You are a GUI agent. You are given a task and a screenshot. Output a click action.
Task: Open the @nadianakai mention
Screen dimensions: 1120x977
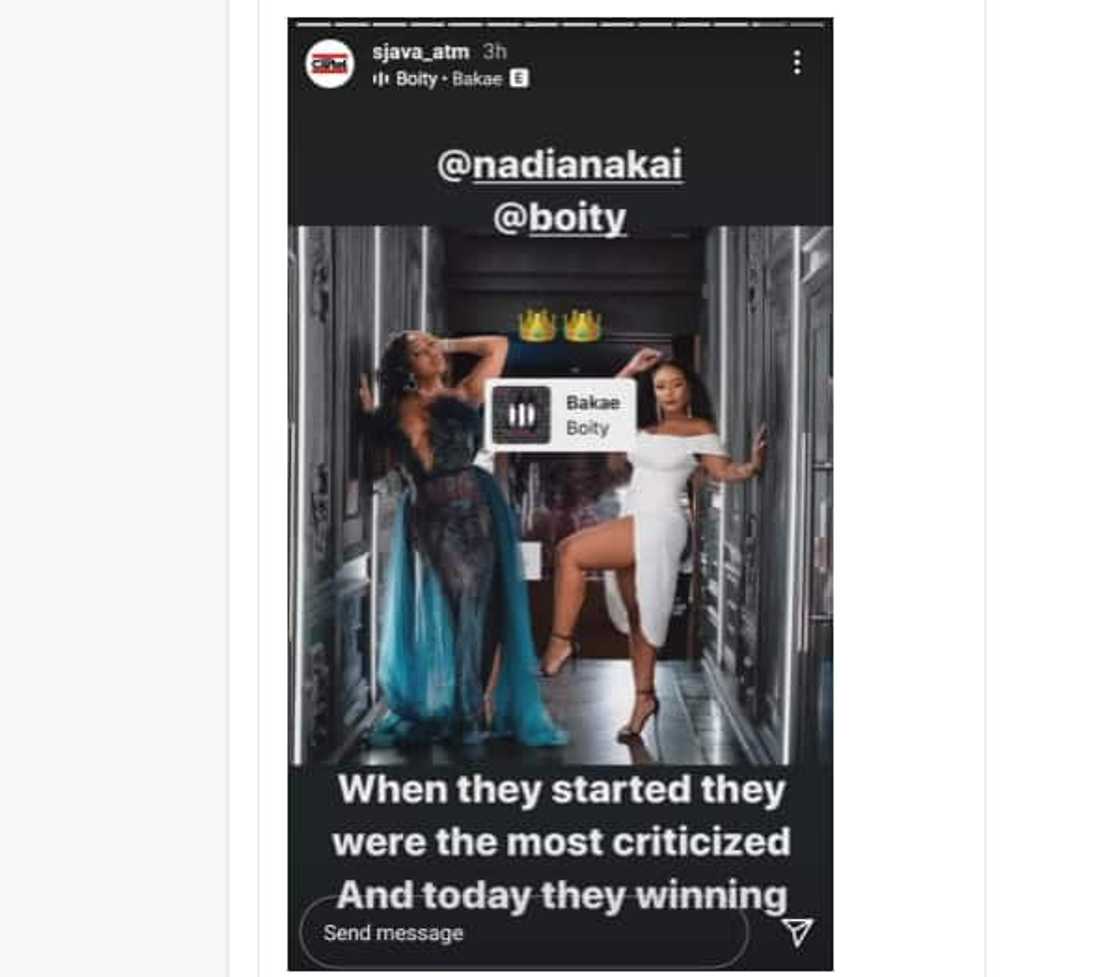[x=560, y=165]
